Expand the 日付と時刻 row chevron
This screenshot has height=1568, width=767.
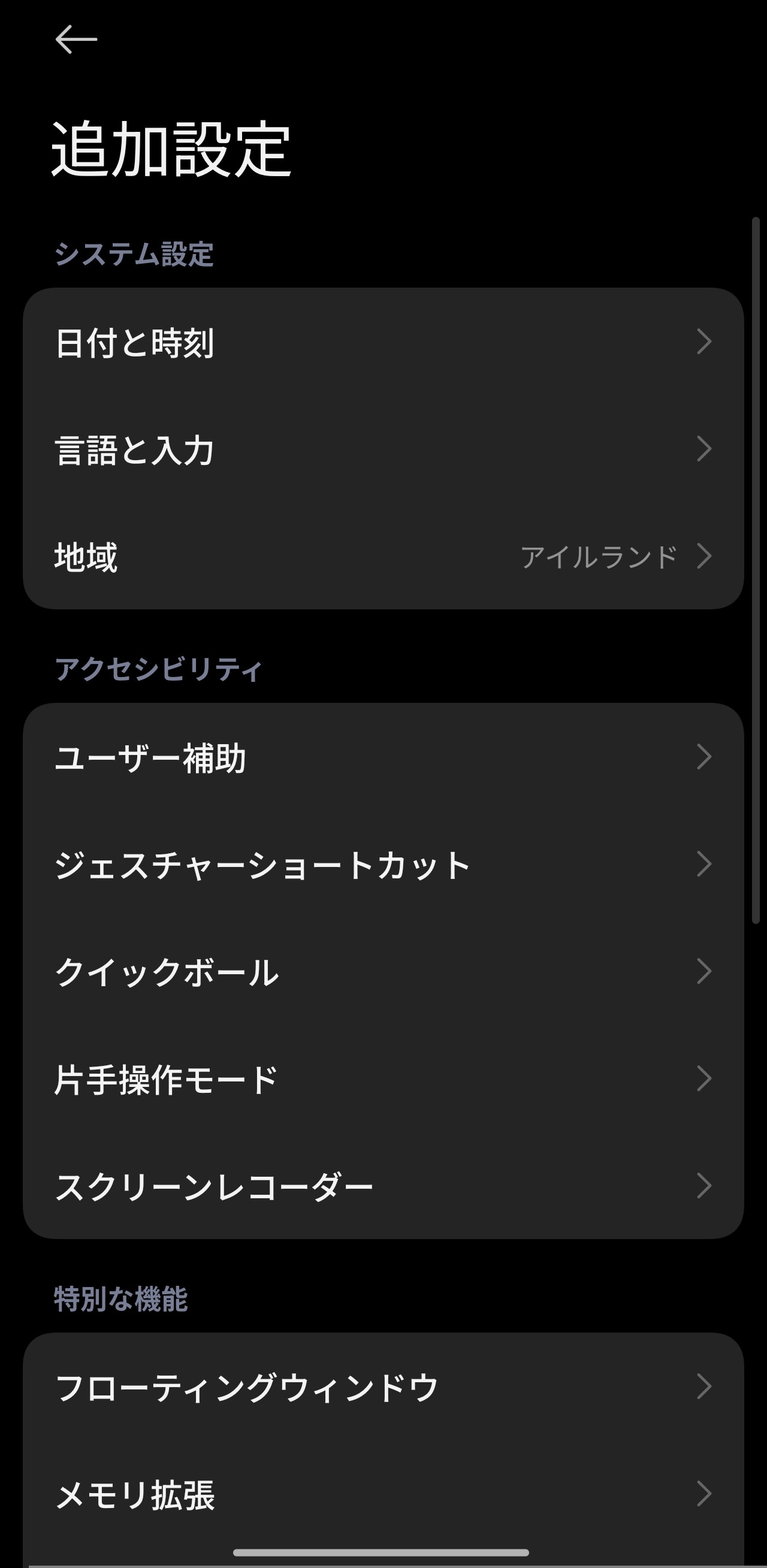click(704, 343)
